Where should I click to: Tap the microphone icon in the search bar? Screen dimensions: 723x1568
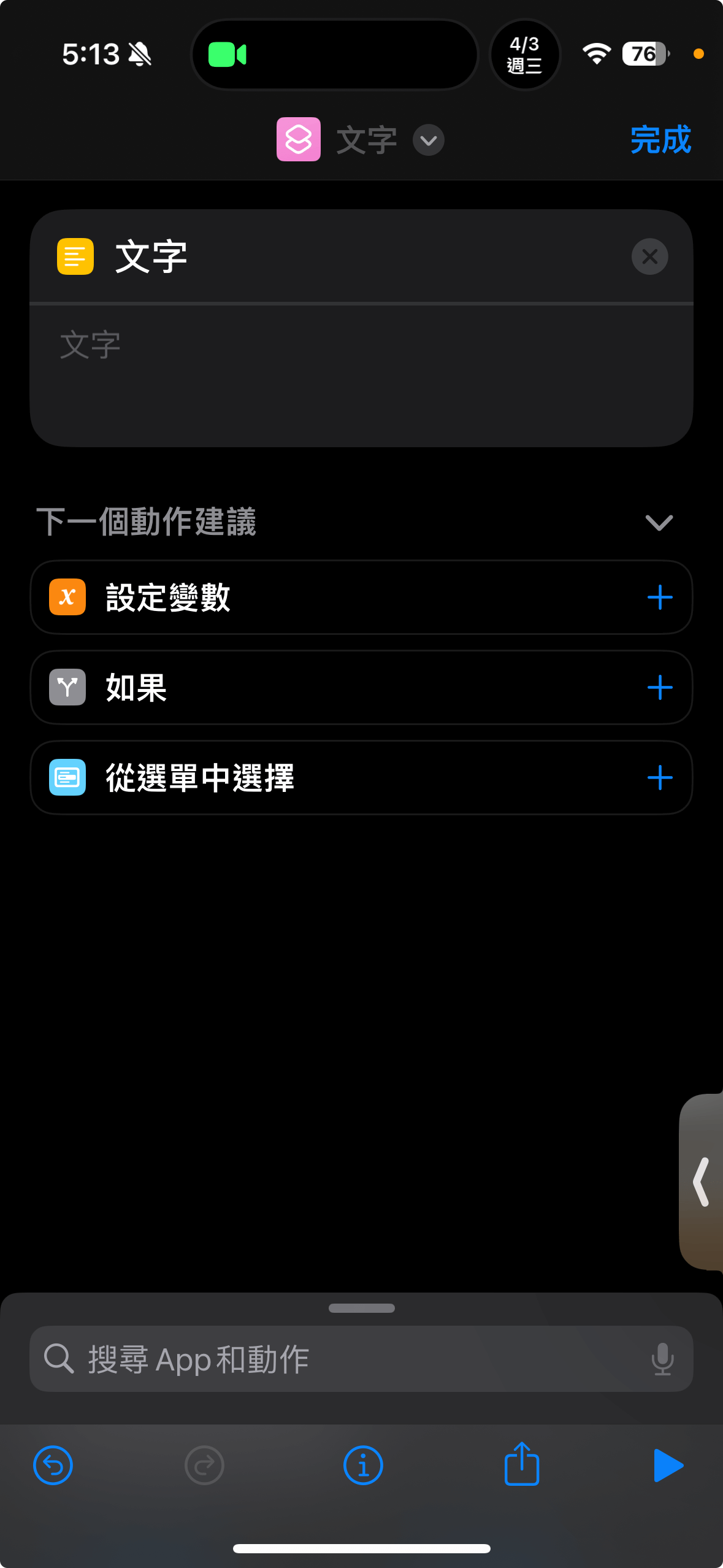point(663,1359)
